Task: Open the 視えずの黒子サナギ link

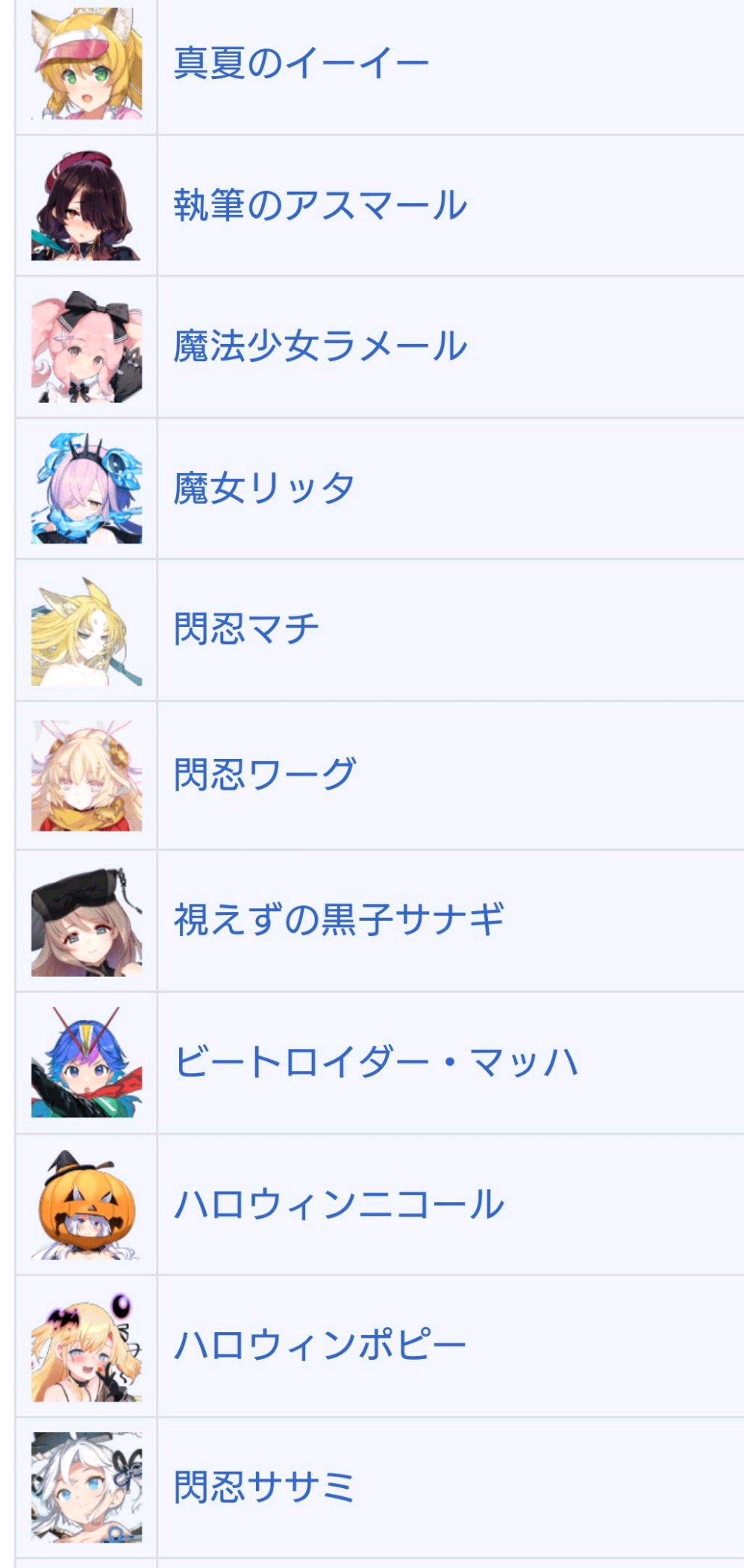Action: (339, 919)
